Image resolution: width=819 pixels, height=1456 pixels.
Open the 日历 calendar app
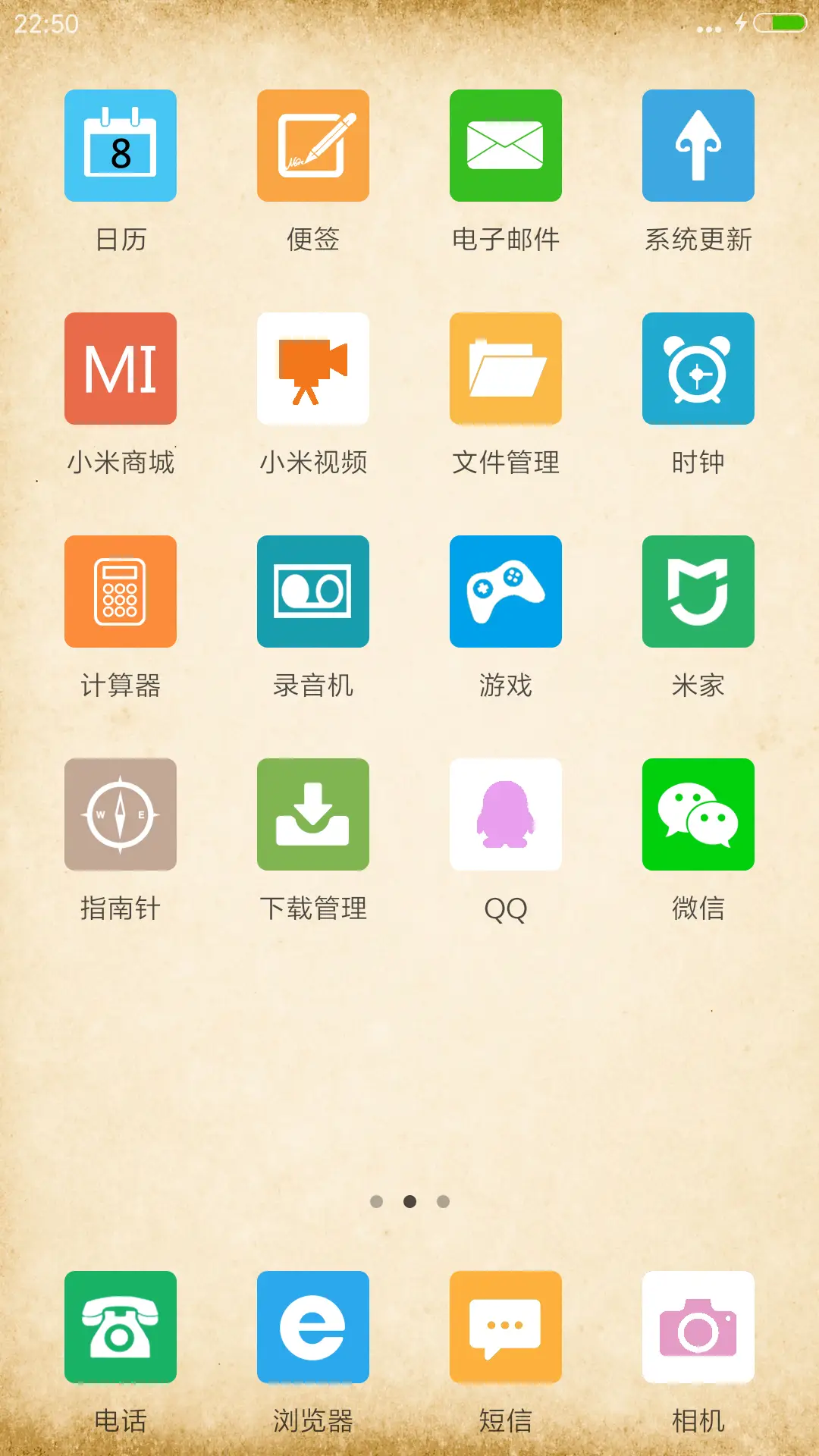coord(120,146)
